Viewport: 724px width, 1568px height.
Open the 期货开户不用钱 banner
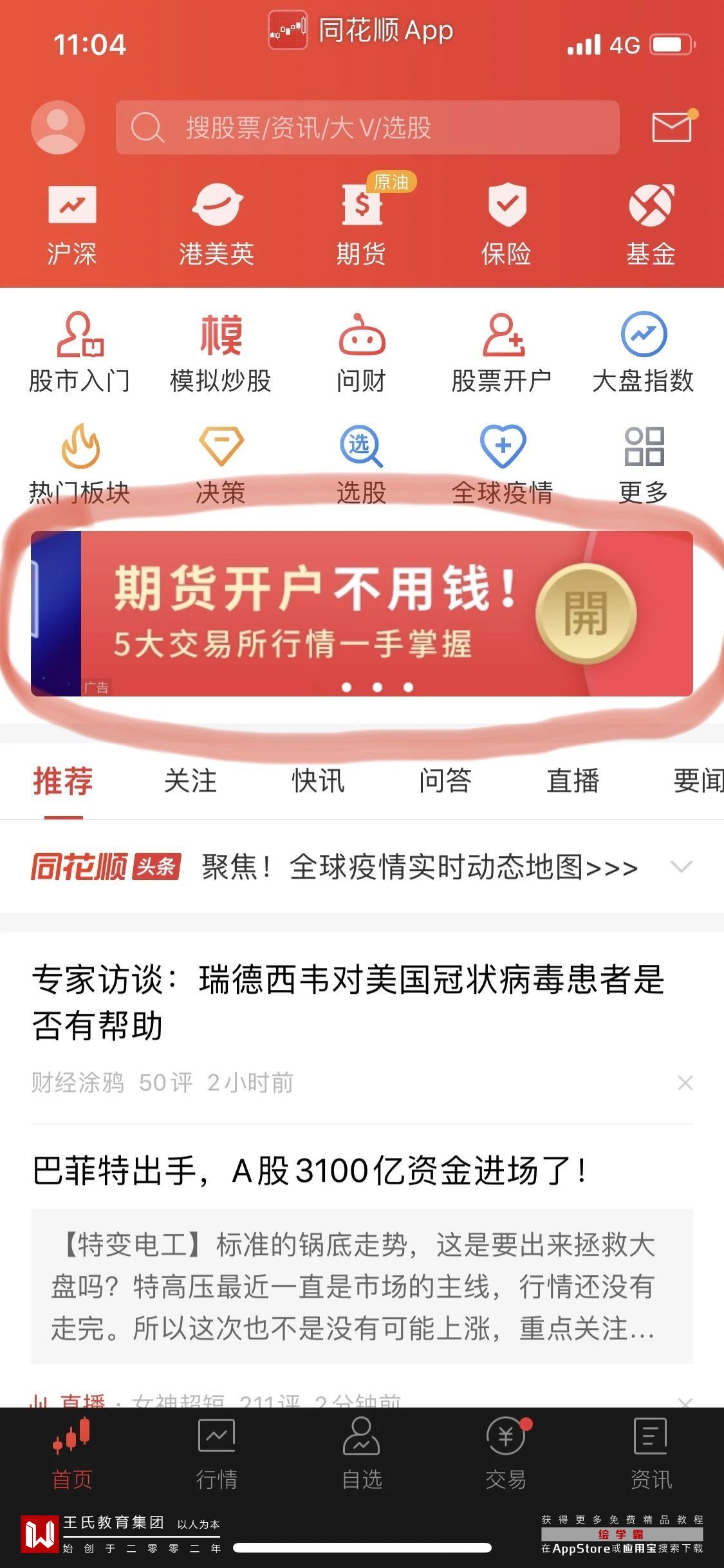(362, 613)
